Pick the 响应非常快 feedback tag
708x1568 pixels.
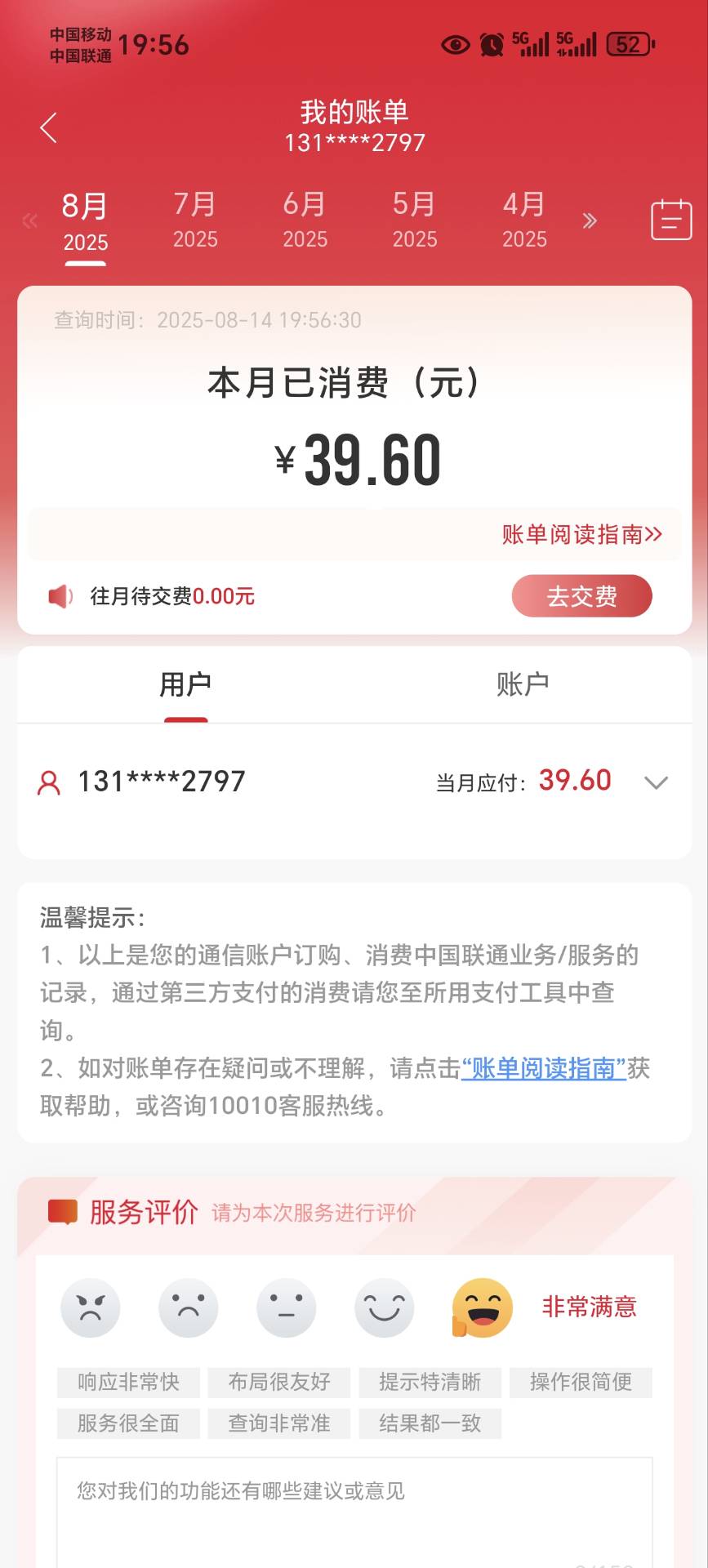pos(128,1383)
